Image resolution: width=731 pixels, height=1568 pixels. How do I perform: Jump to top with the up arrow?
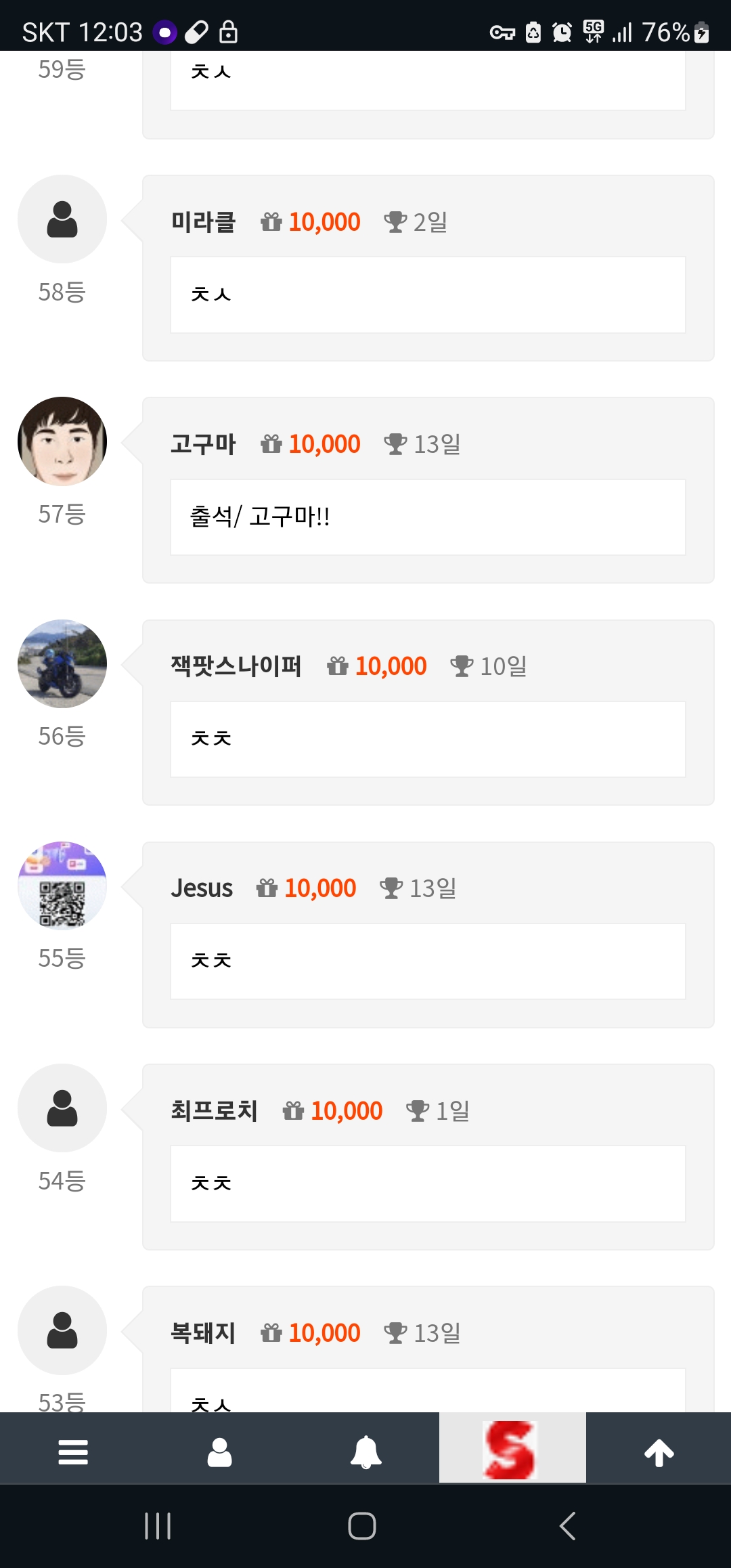coord(659,1452)
